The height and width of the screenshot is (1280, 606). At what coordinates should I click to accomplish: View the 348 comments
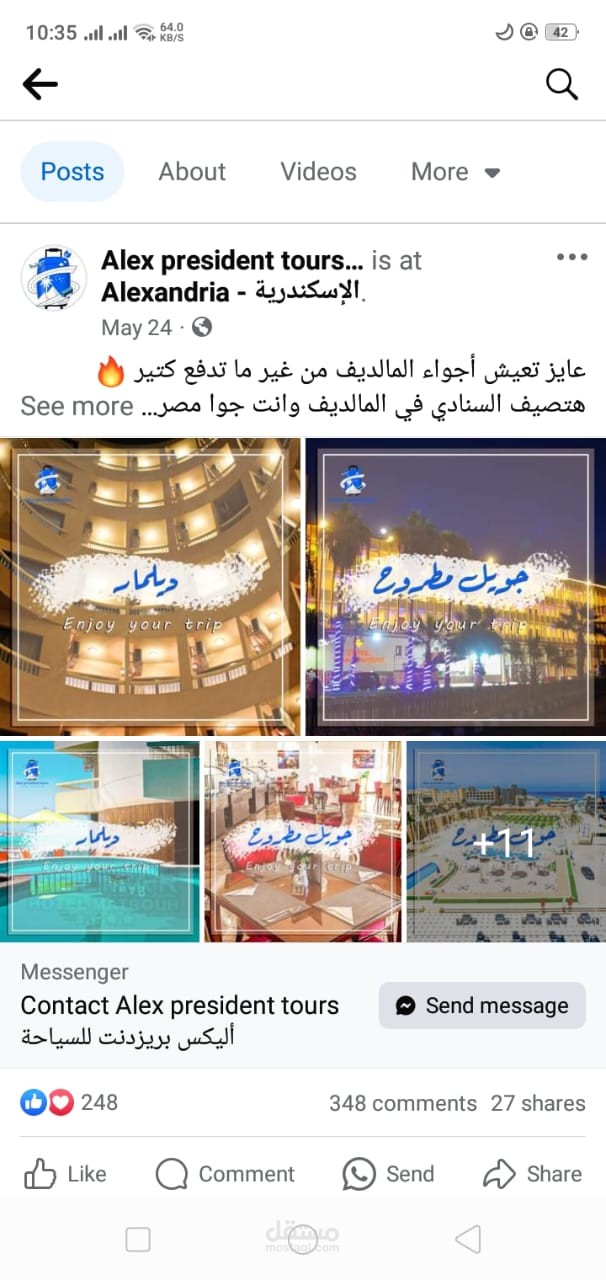[403, 1103]
